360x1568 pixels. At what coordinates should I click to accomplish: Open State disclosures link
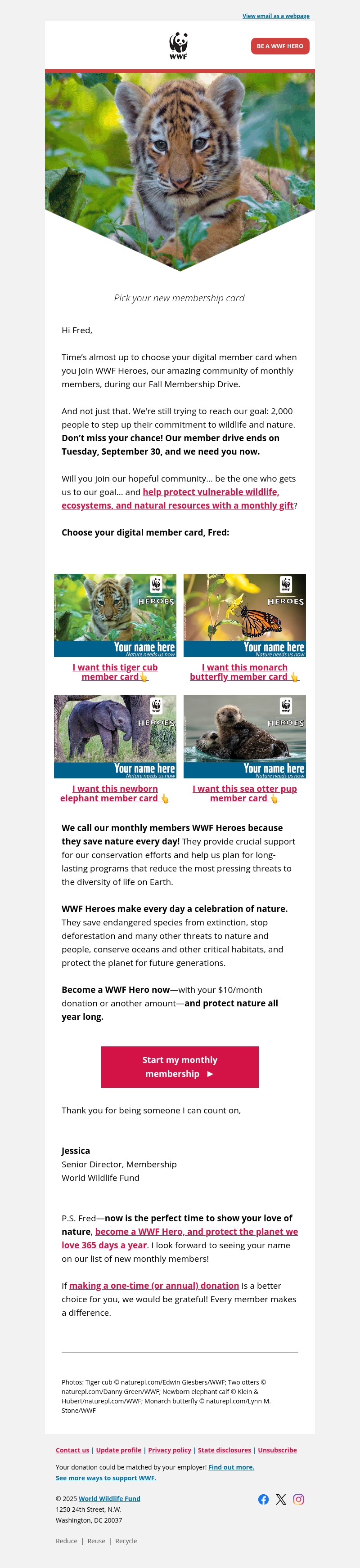(x=224, y=1450)
